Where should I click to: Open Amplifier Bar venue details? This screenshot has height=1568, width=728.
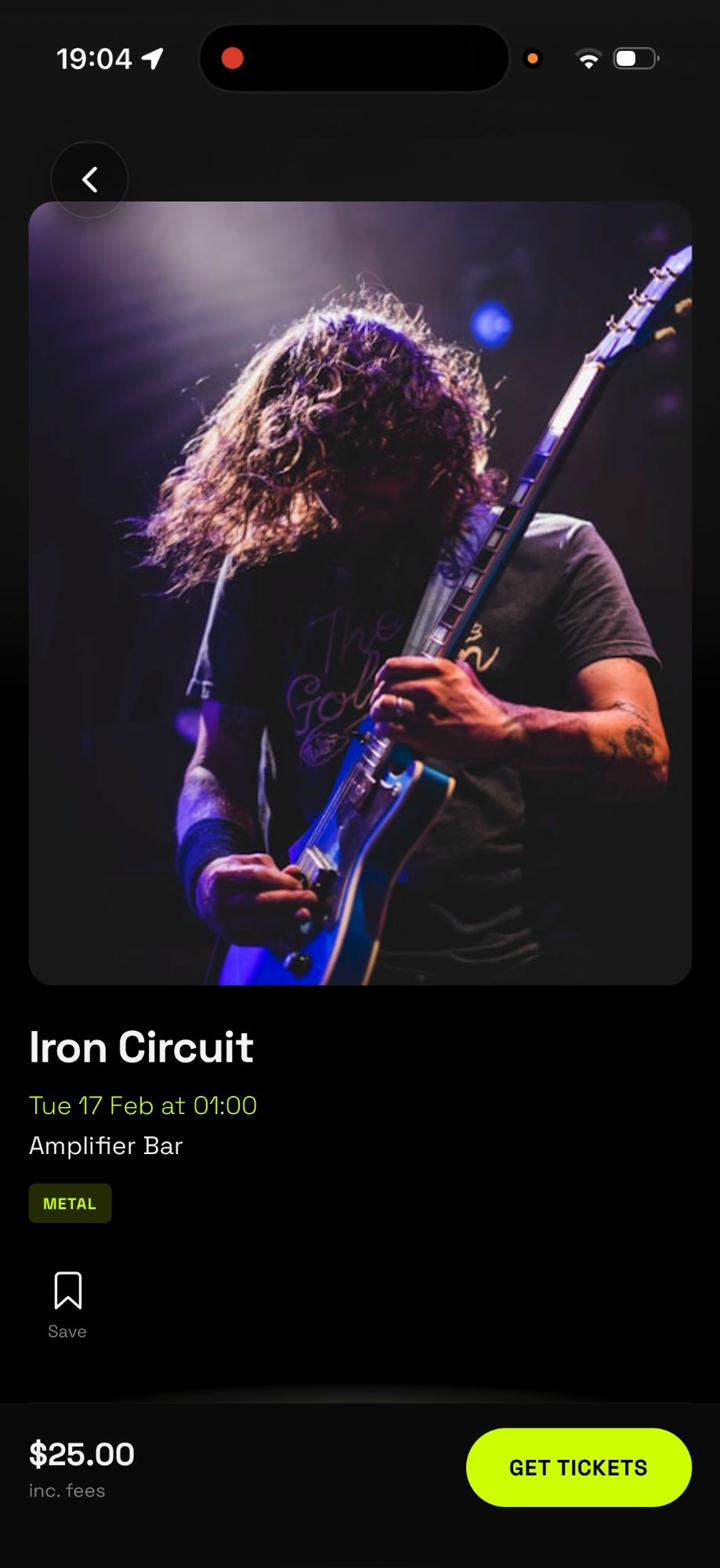pos(106,1146)
